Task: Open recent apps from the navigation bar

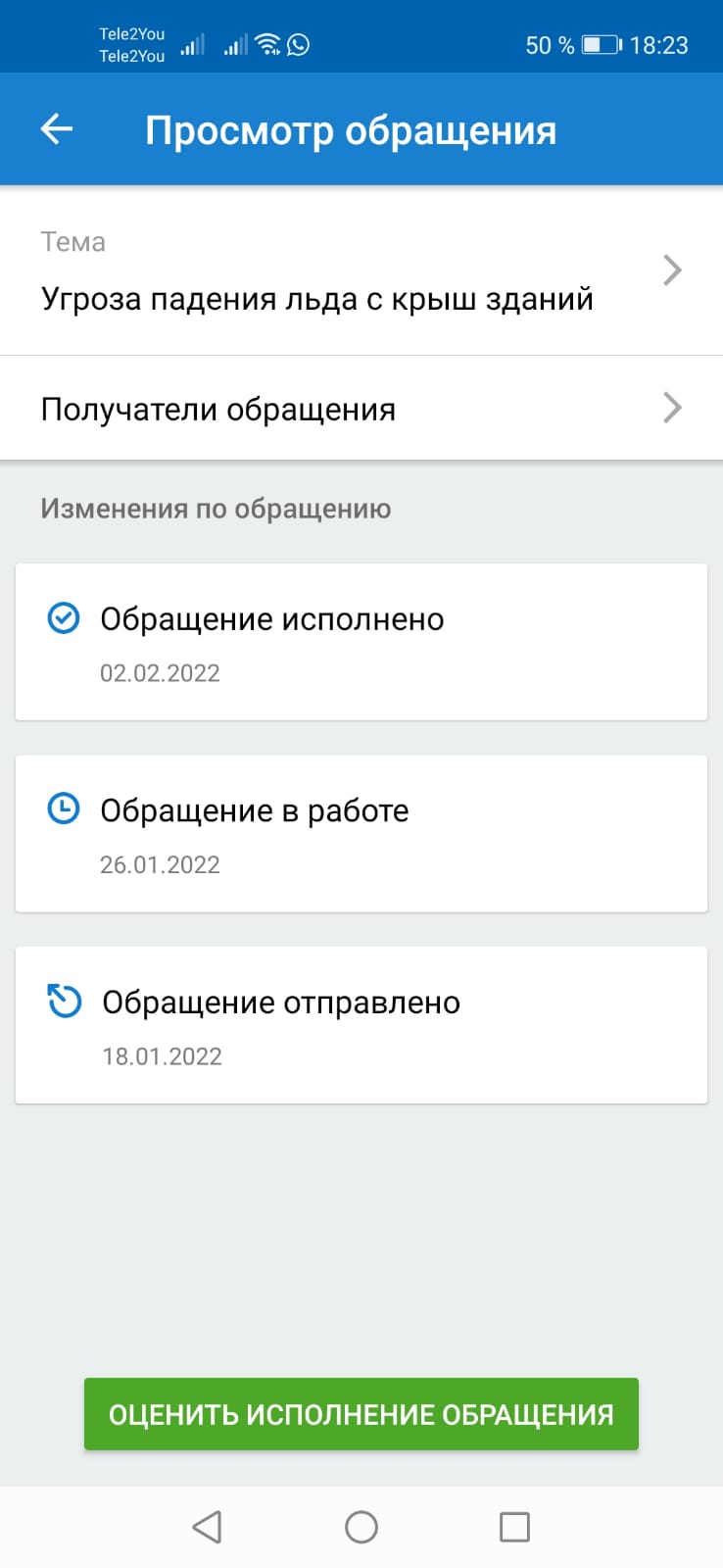Action: [514, 1527]
